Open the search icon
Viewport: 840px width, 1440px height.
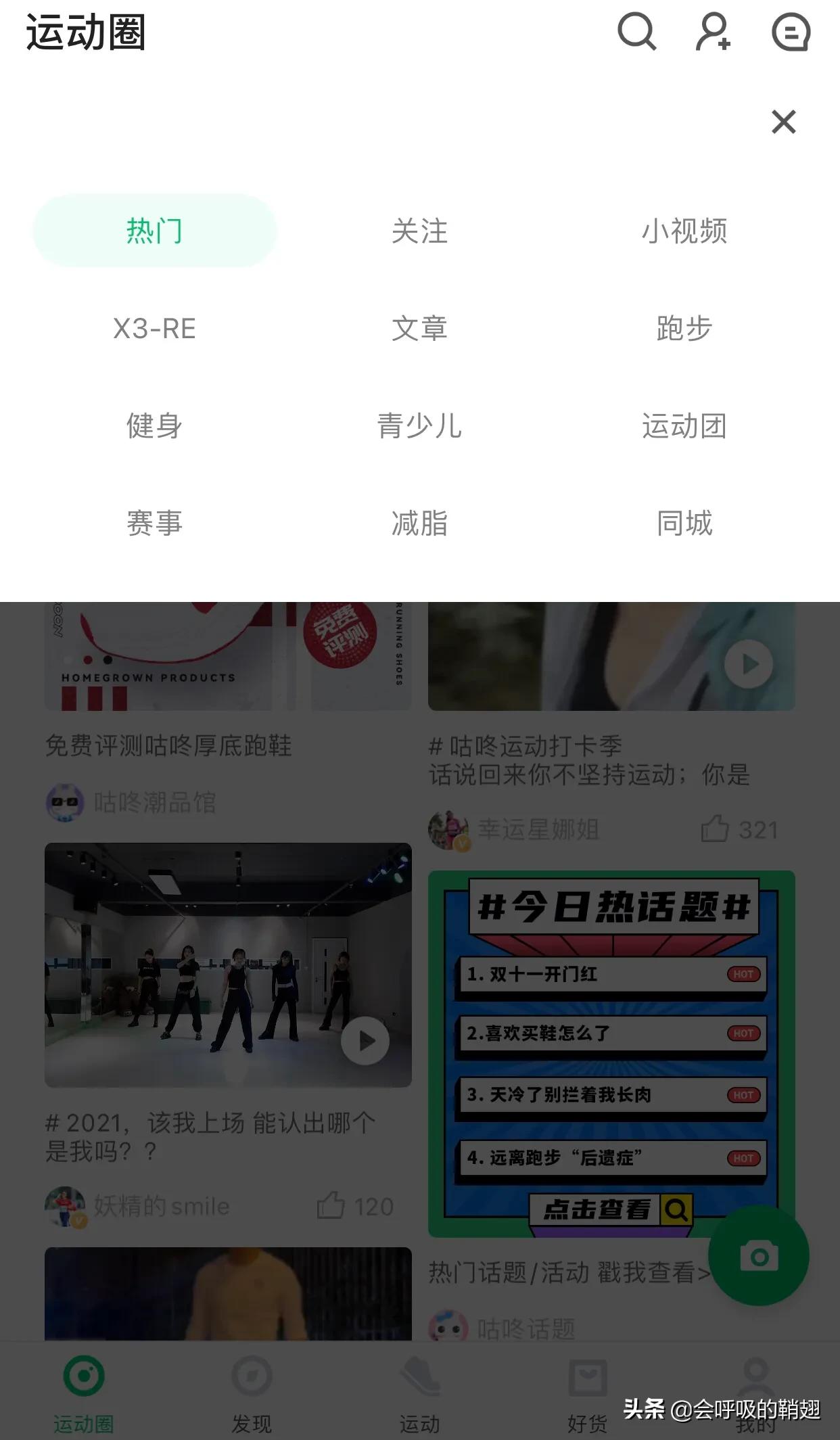pyautogui.click(x=636, y=32)
